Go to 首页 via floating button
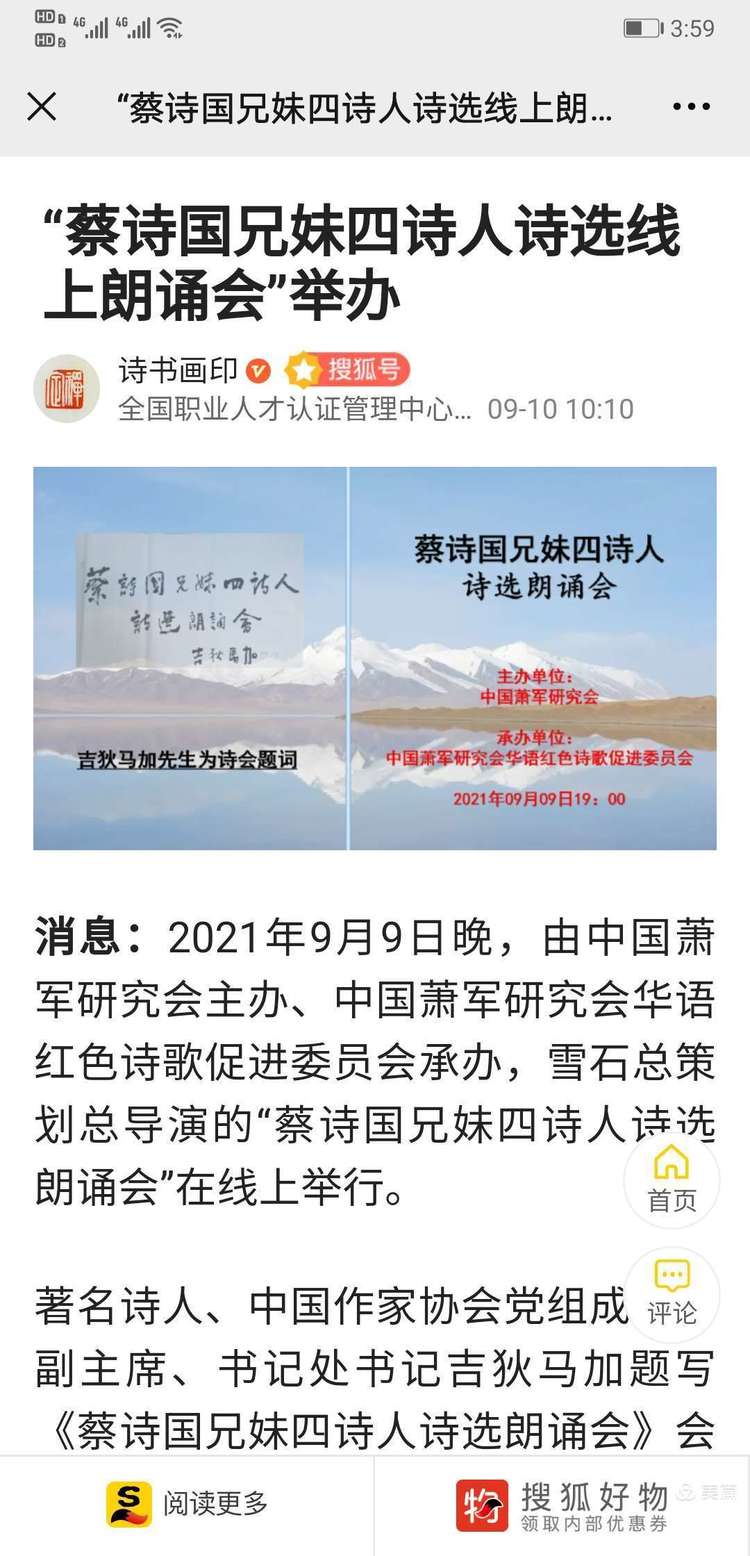Viewport: 750px width, 1556px height. tap(671, 1181)
